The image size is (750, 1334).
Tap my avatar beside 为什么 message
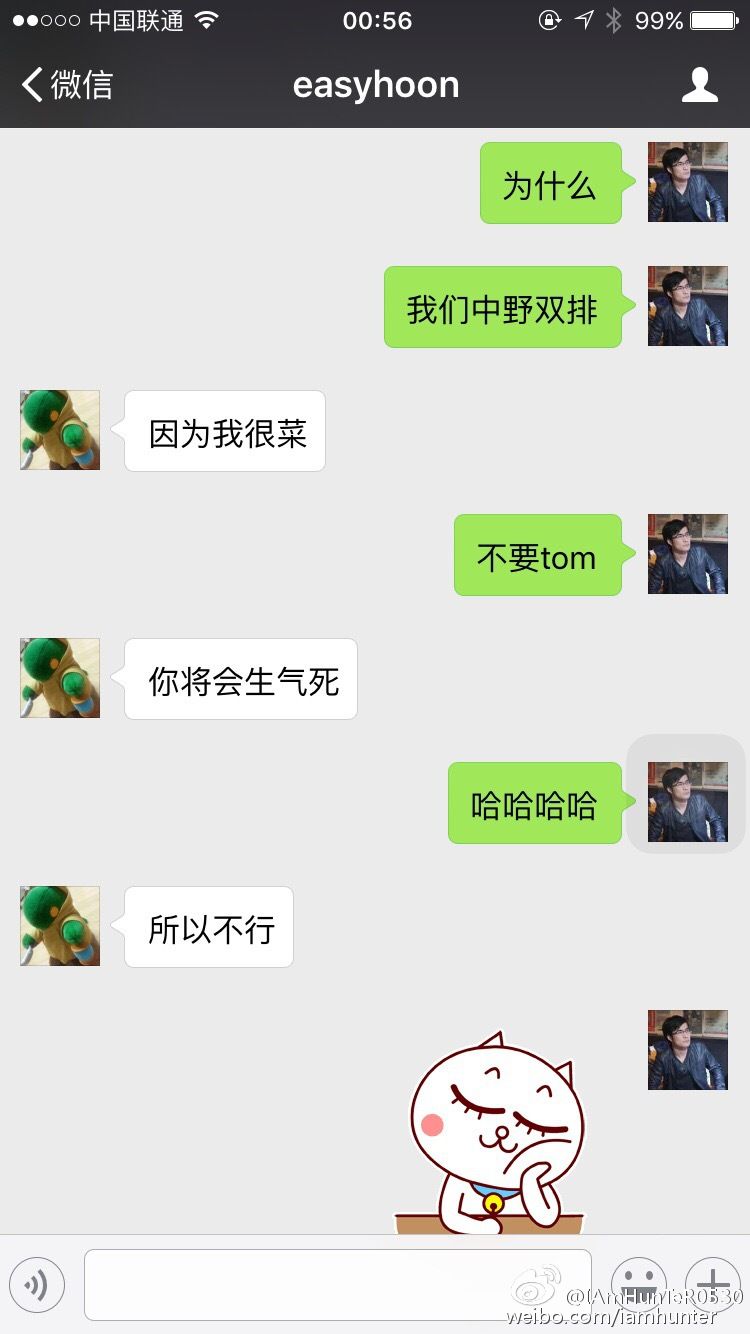coord(687,182)
